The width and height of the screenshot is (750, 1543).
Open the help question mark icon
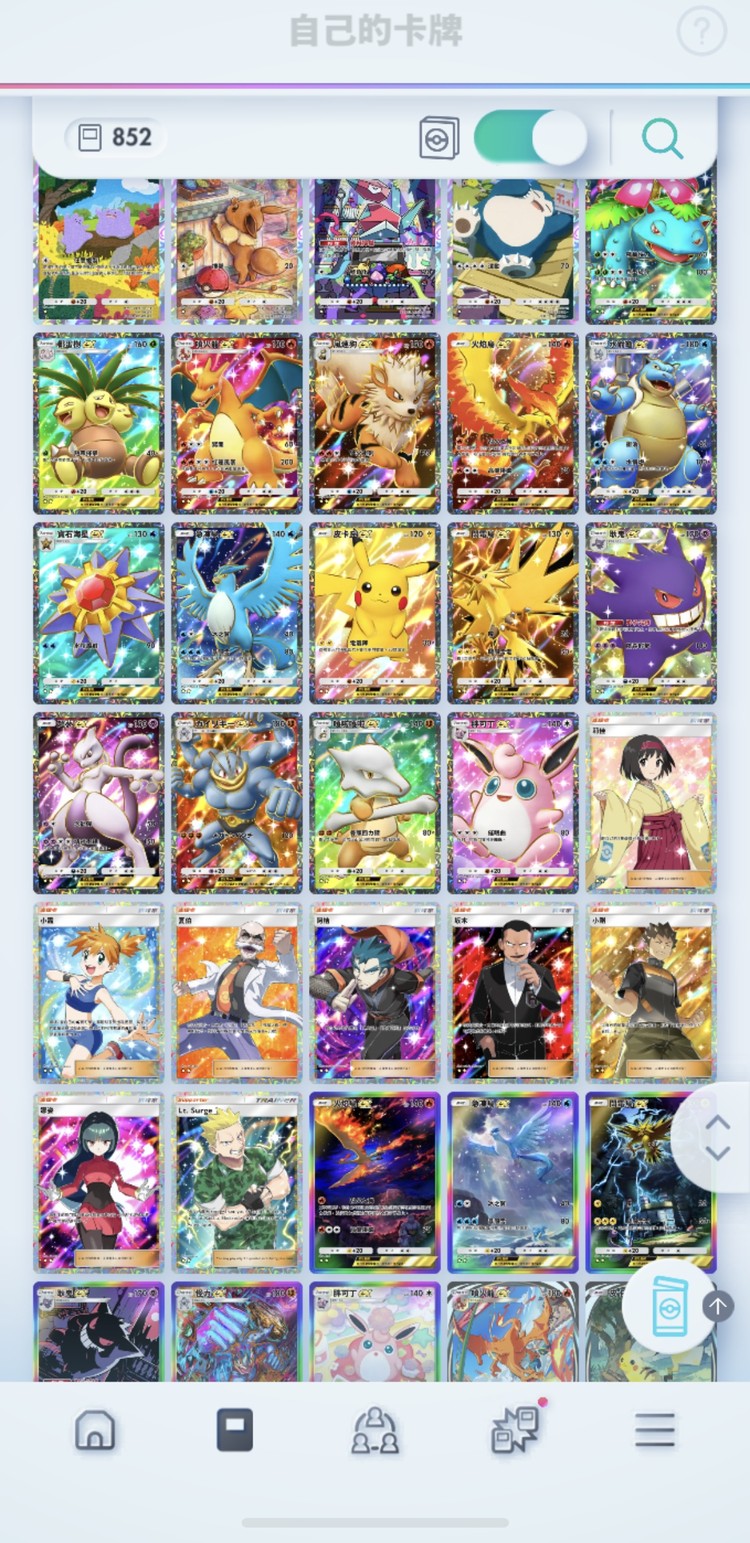[x=701, y=31]
